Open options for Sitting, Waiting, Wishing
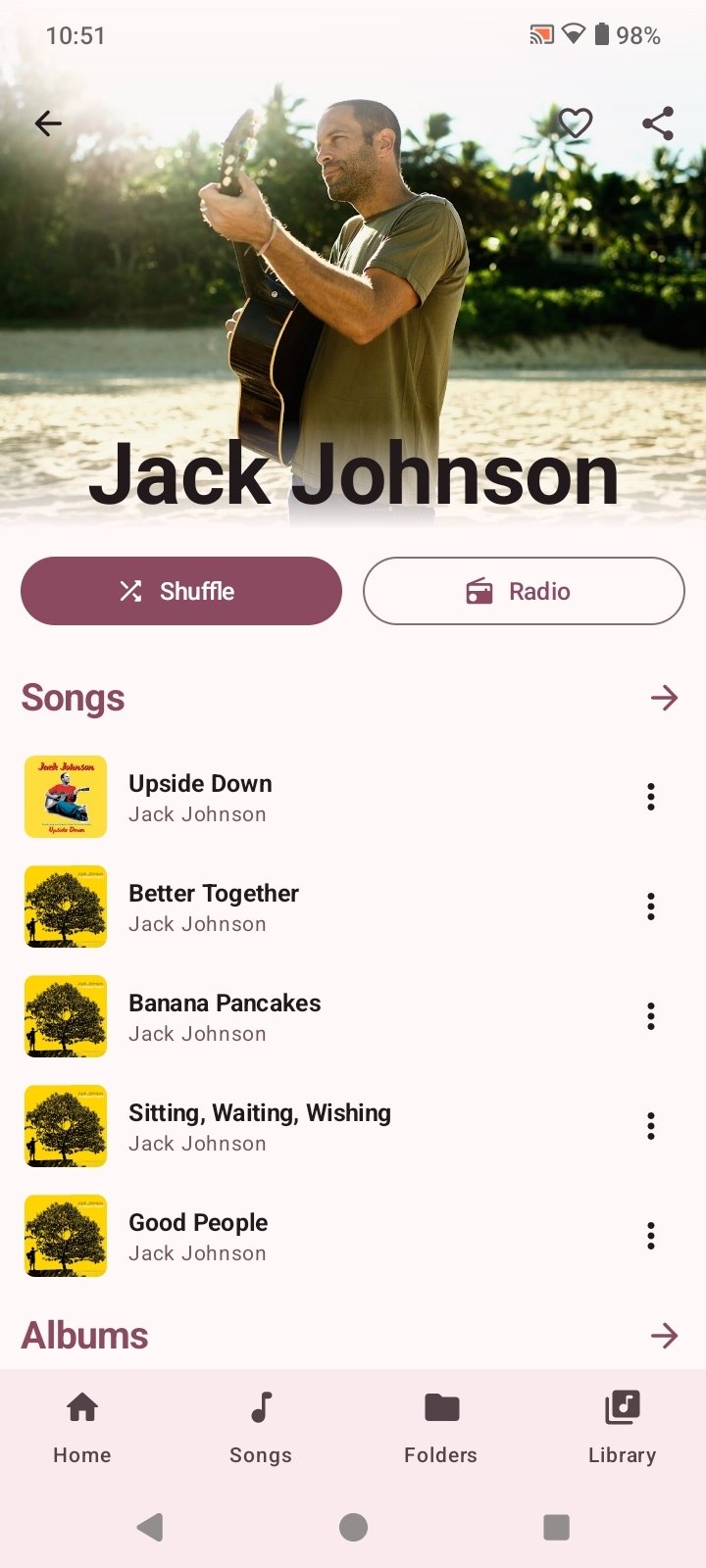The width and height of the screenshot is (706, 1568). tap(650, 1126)
